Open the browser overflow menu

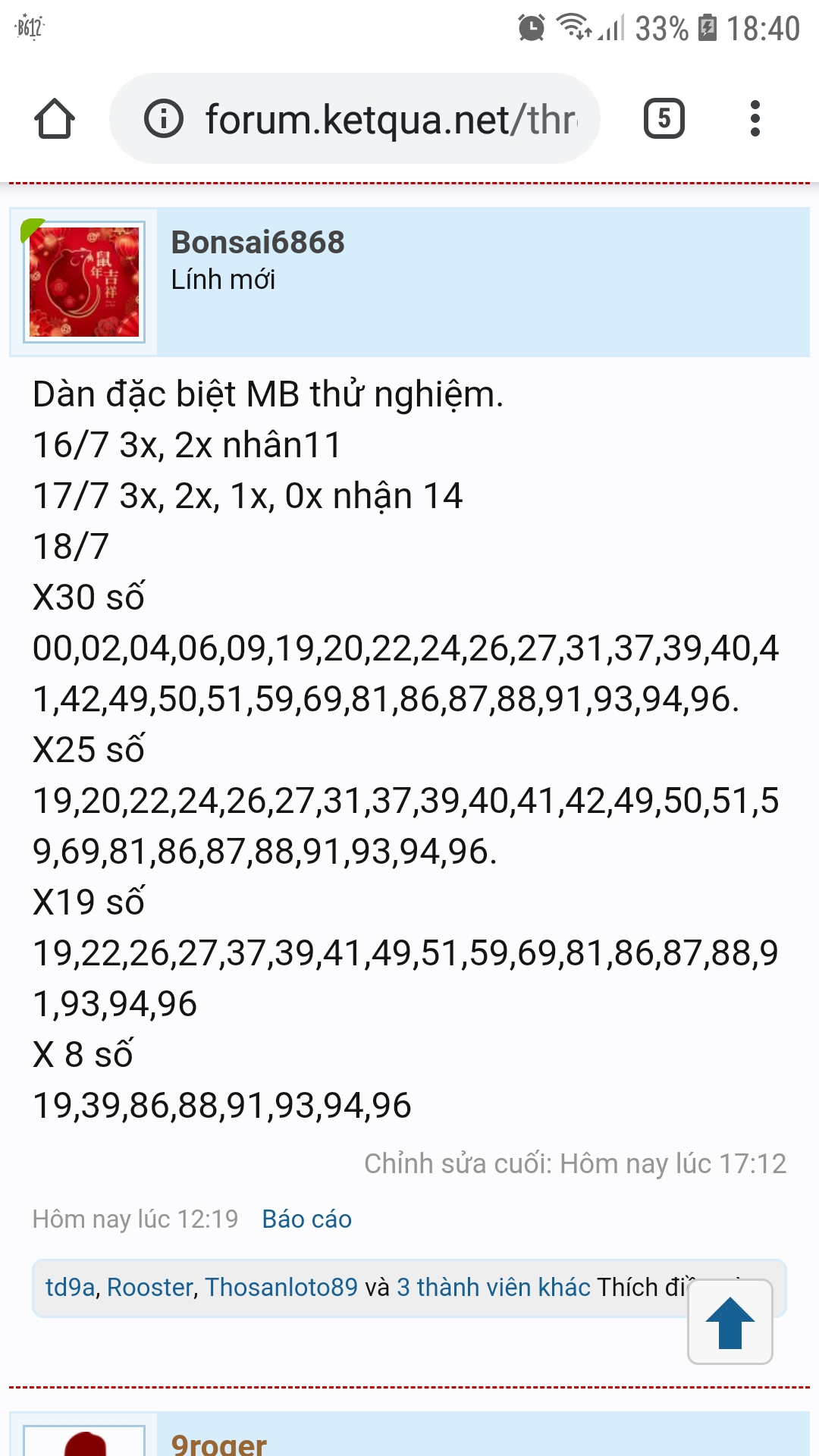(x=755, y=118)
